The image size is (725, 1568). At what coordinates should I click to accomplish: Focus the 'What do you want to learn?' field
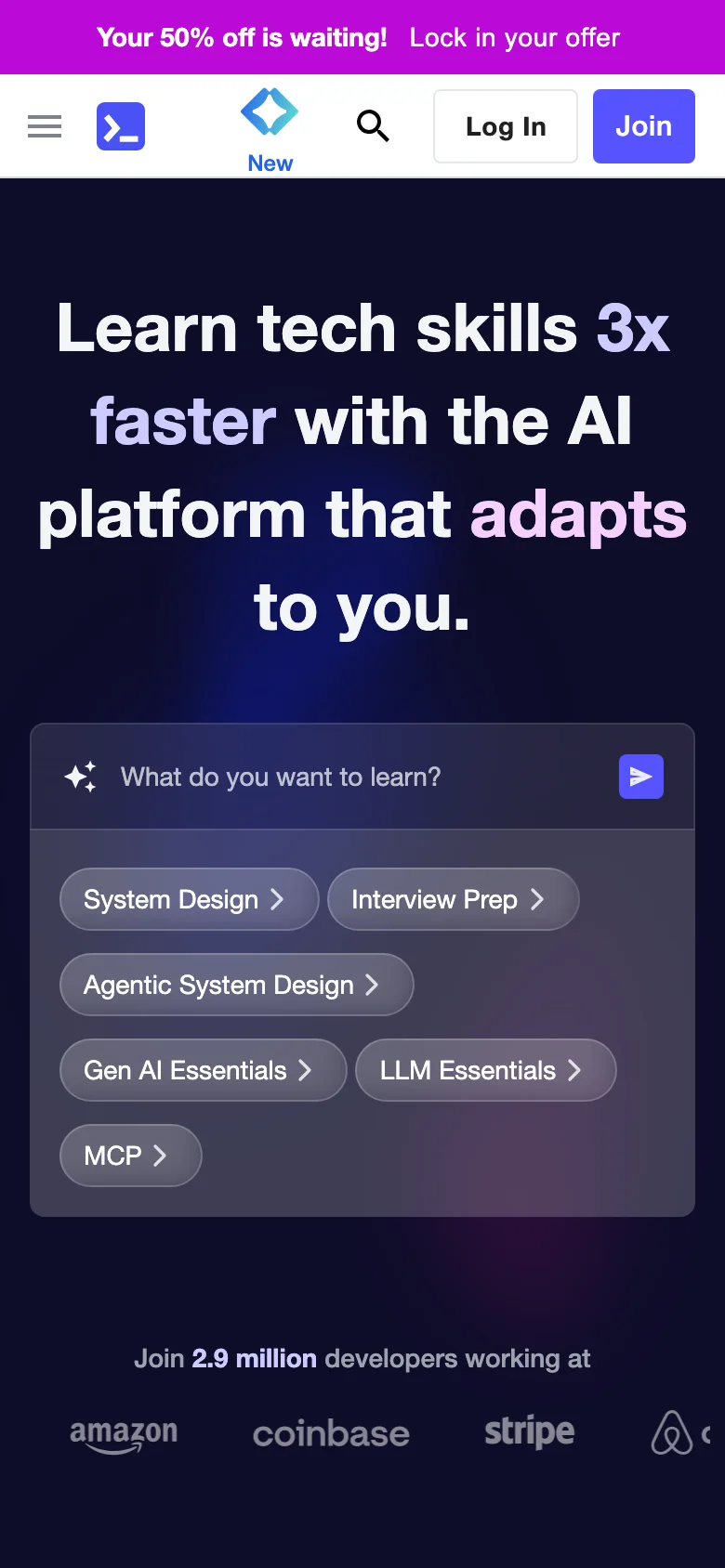[x=353, y=777]
